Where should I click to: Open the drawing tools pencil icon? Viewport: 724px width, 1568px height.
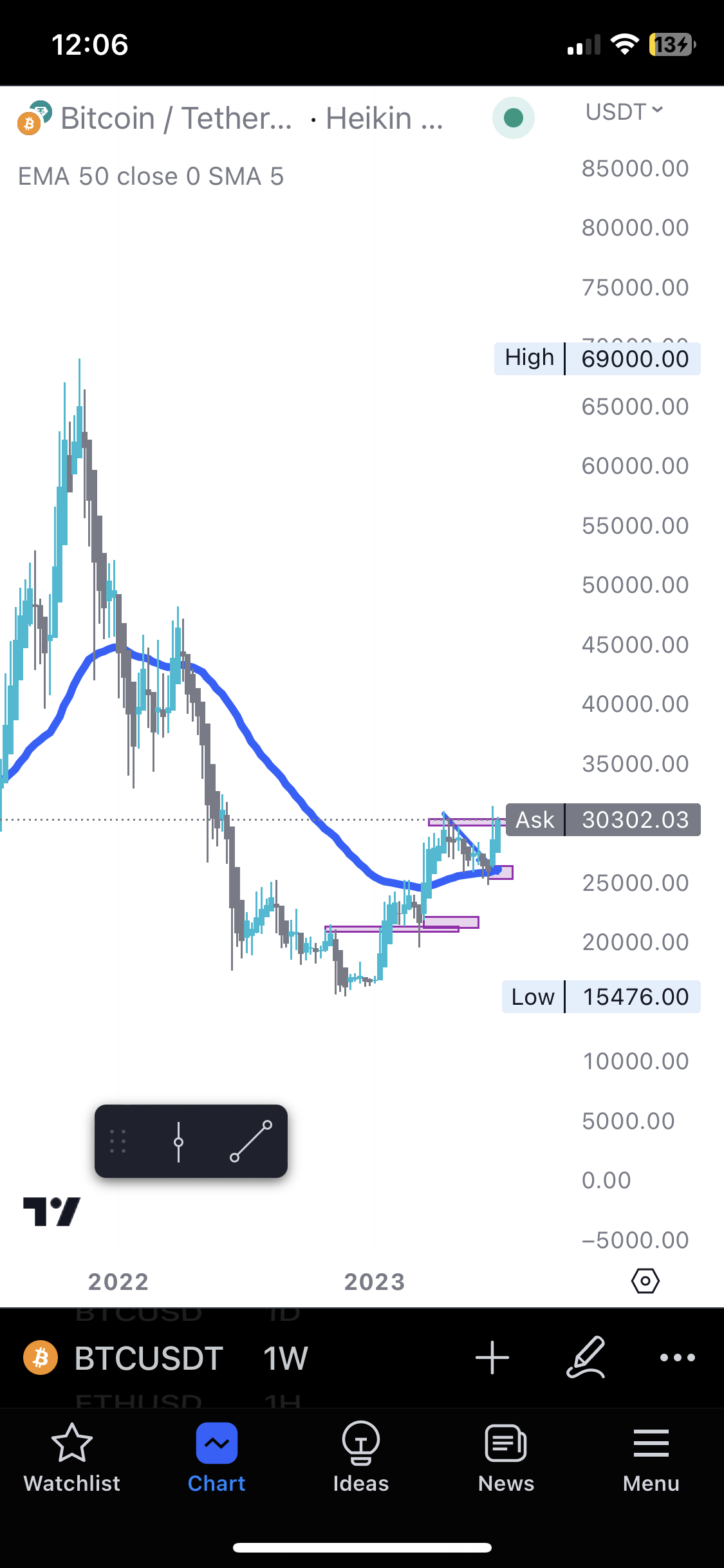tap(585, 1358)
